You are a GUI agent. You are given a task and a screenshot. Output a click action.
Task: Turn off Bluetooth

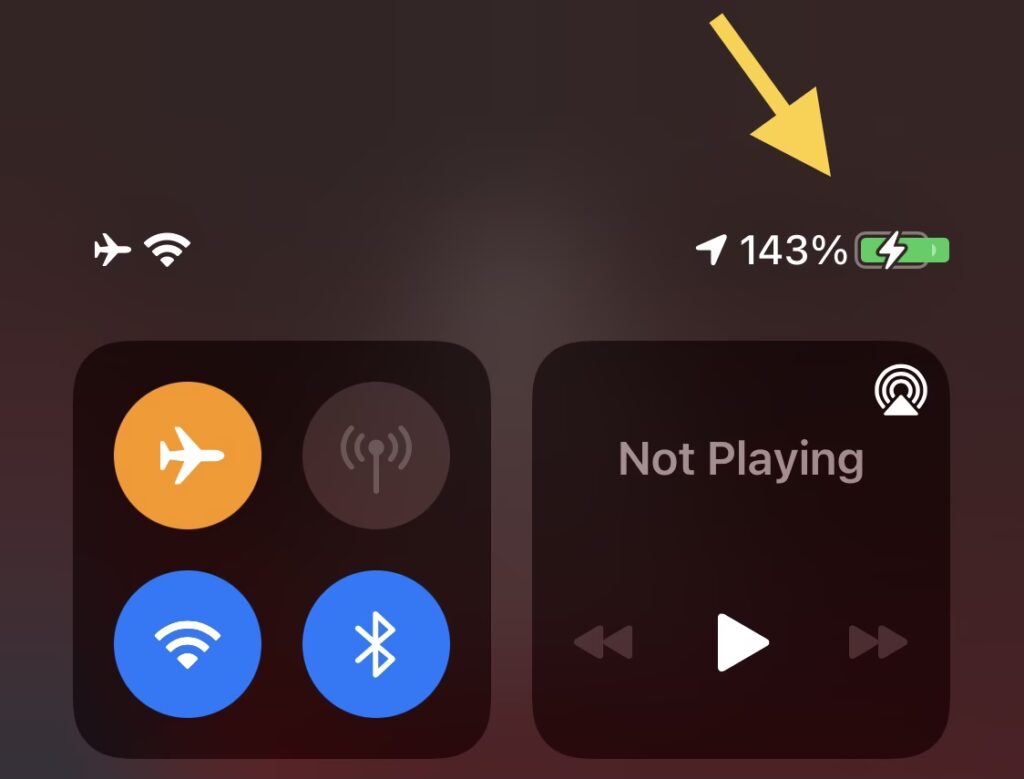[x=376, y=644]
